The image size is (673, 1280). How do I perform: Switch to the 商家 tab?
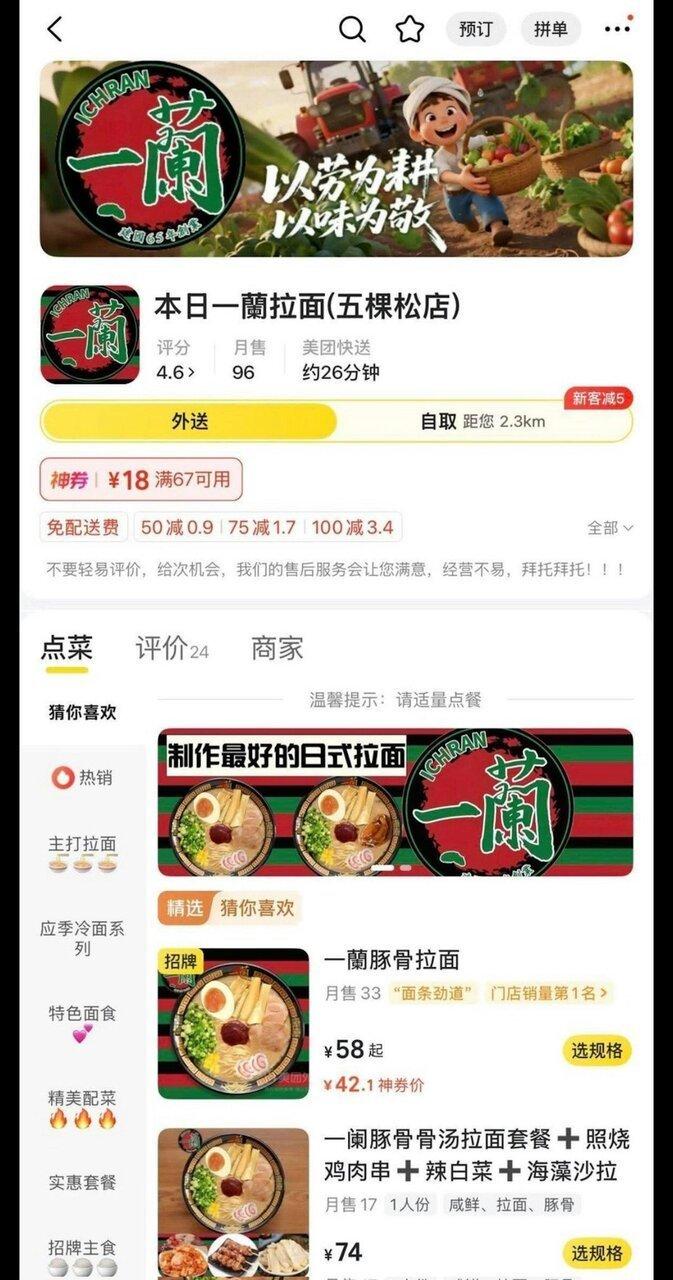coord(277,648)
